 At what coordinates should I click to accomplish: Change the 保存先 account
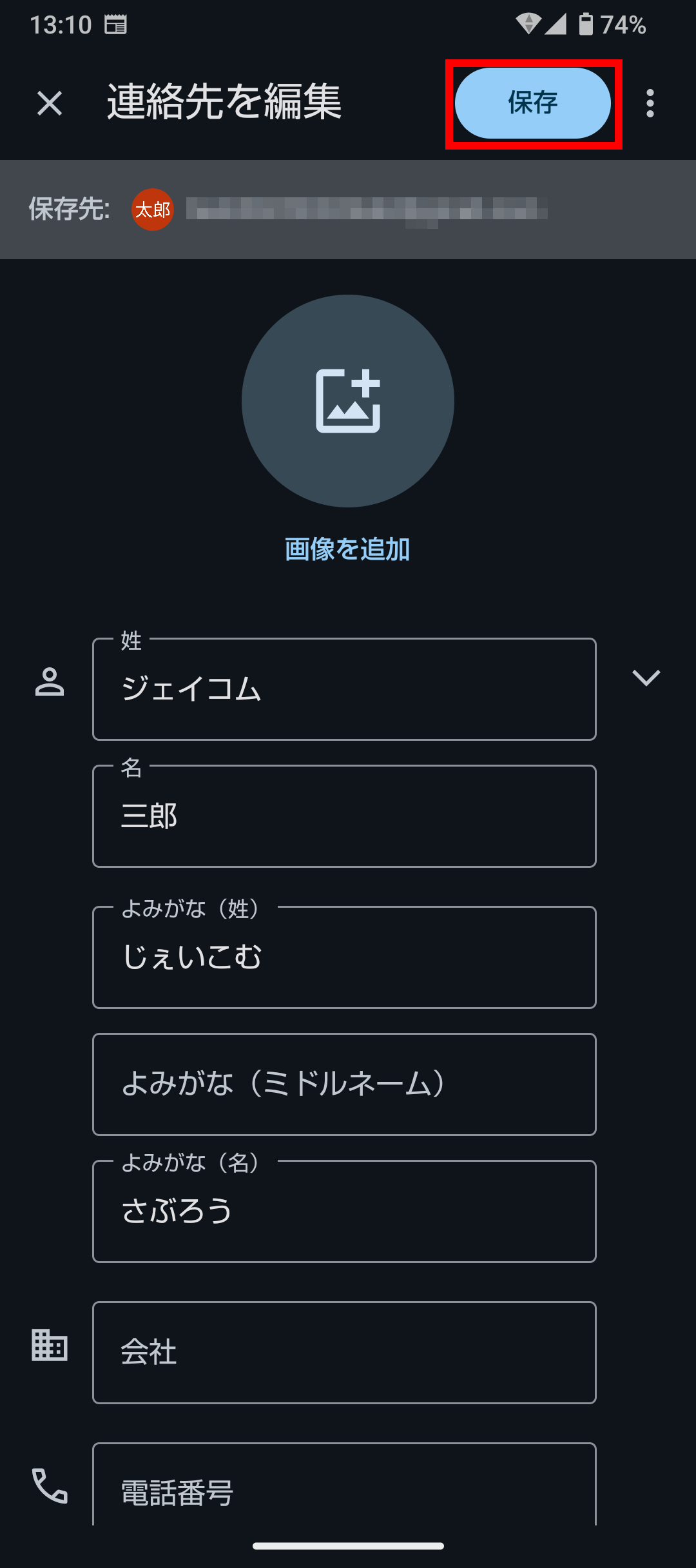(x=348, y=210)
